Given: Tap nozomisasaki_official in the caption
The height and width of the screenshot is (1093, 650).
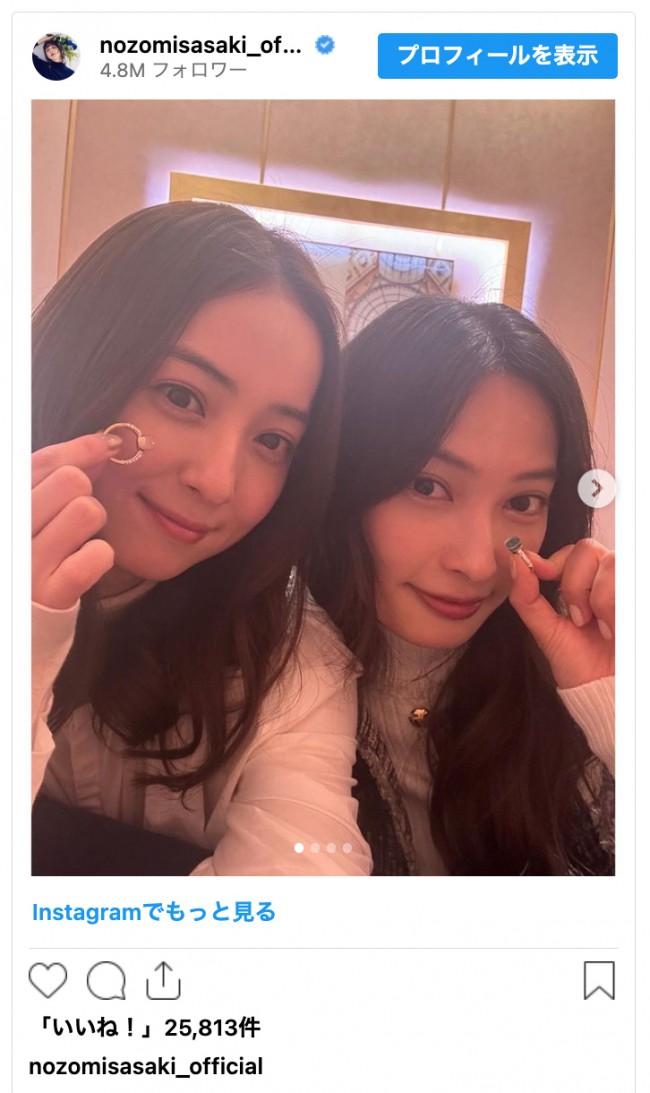Looking at the screenshot, I should point(145,1066).
